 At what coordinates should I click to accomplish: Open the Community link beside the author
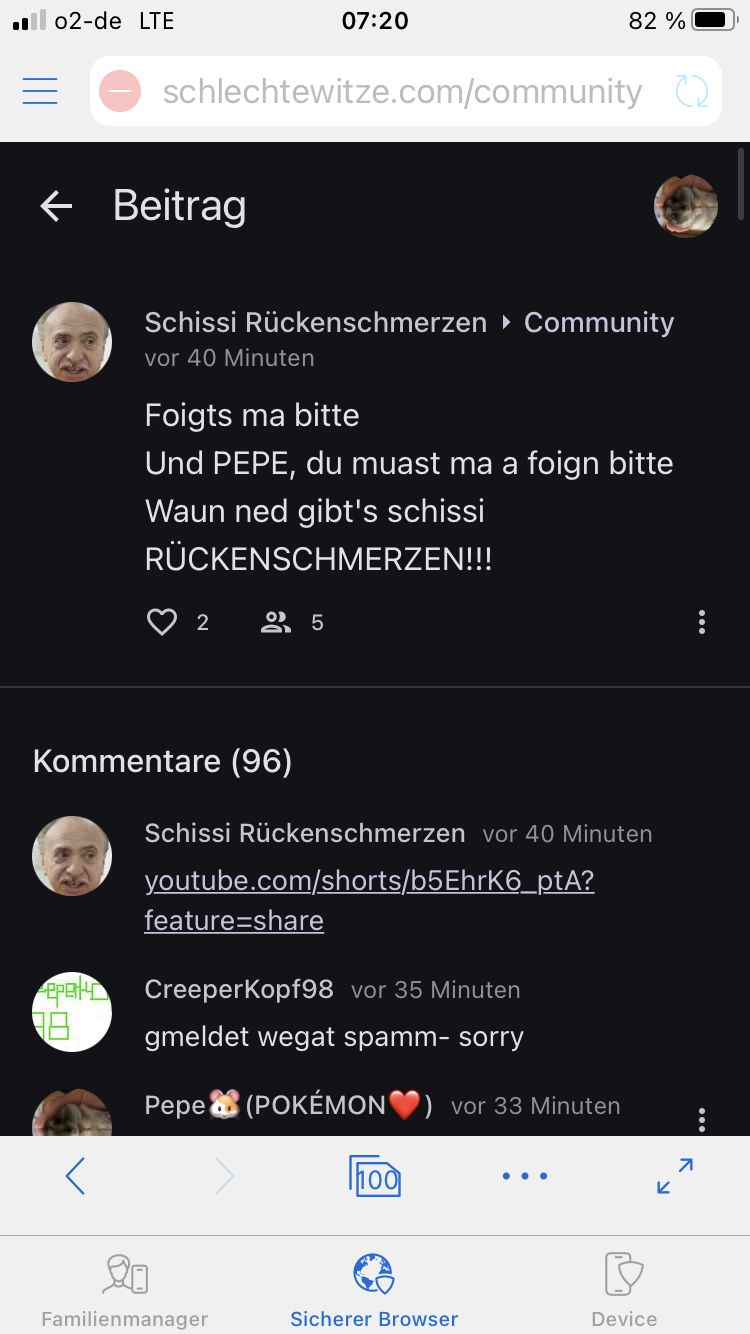(x=598, y=322)
